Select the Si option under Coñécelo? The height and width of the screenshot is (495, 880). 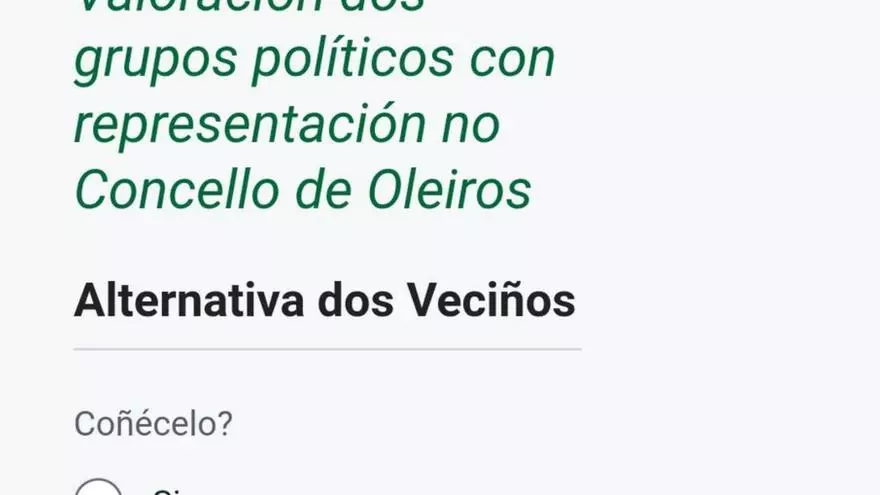[98, 489]
